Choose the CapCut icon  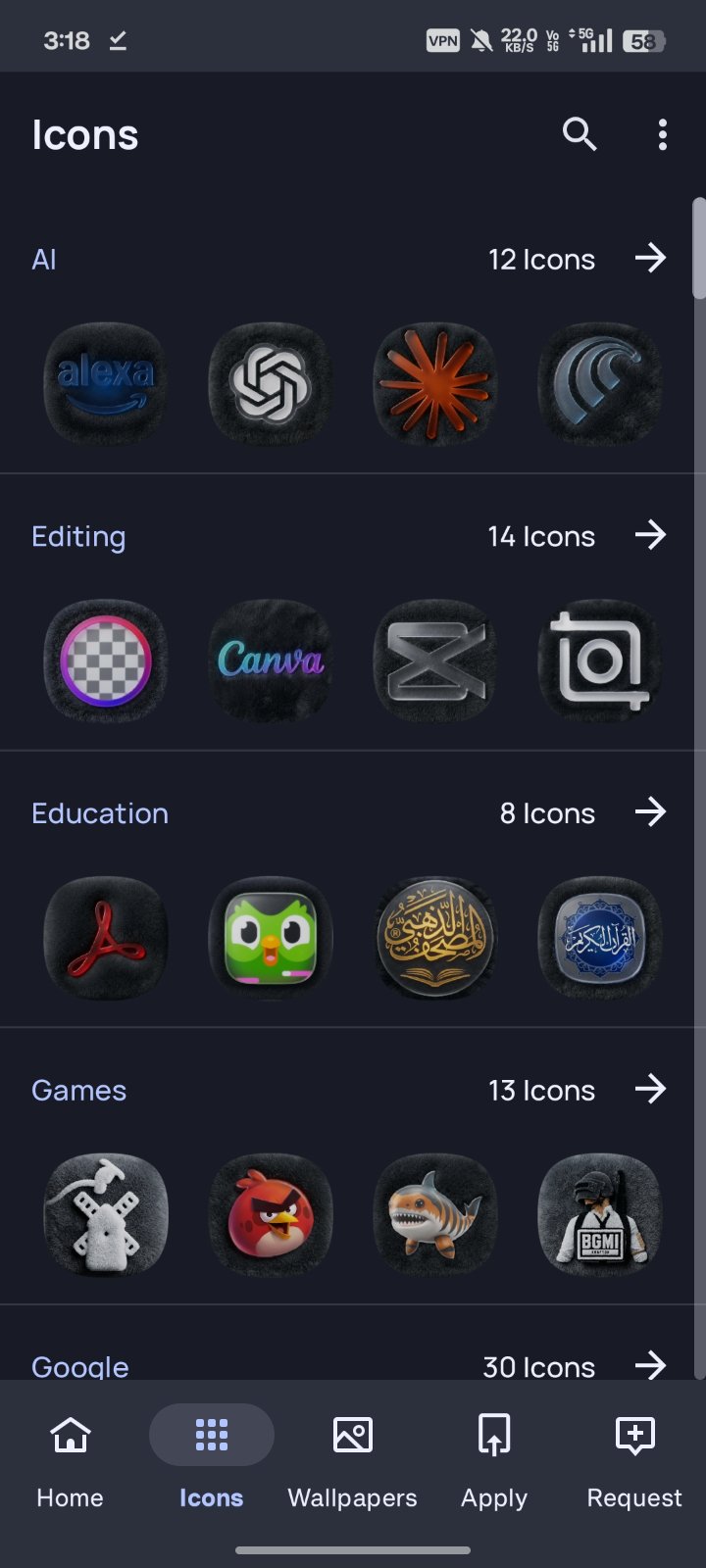point(435,661)
